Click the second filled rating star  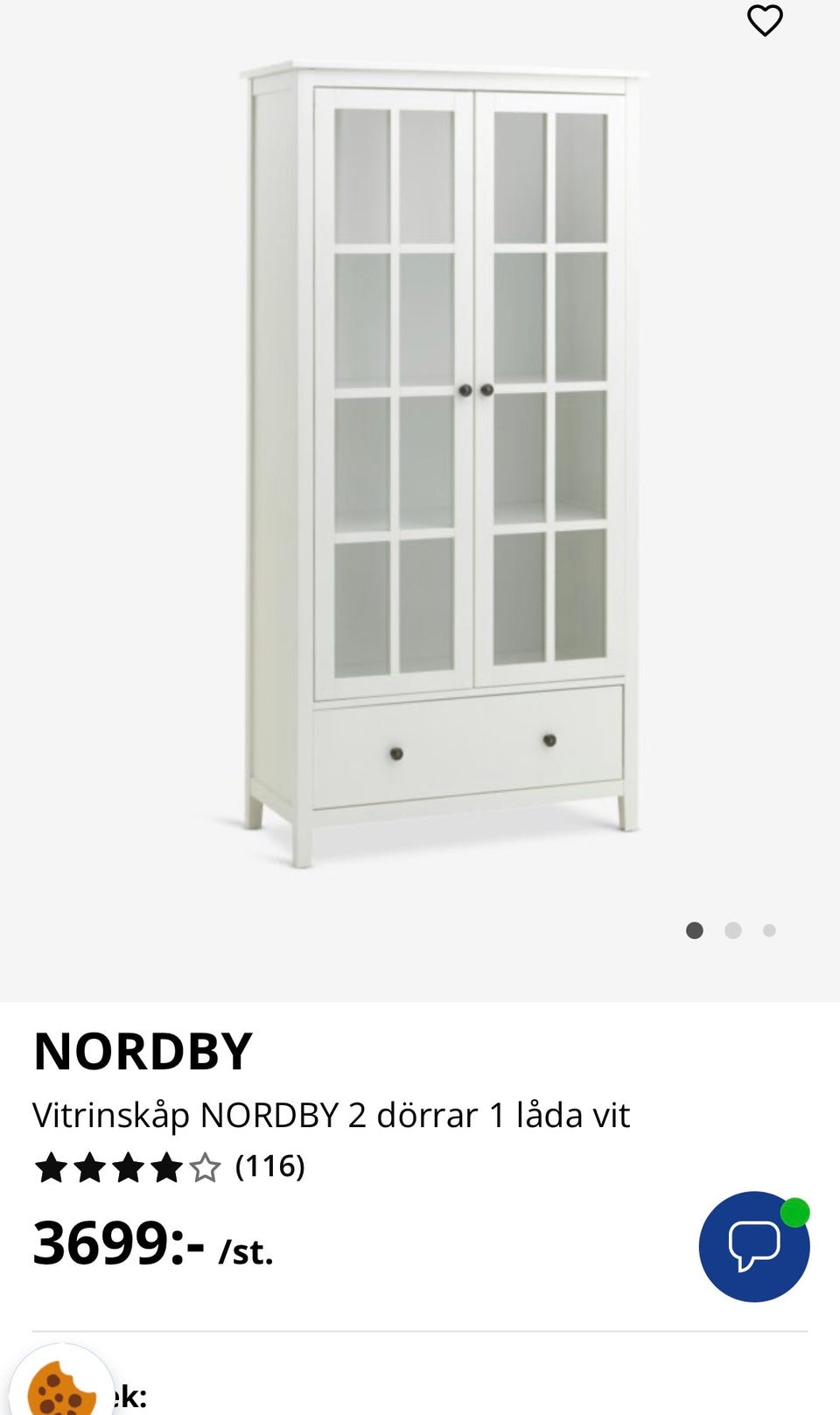[88, 1167]
